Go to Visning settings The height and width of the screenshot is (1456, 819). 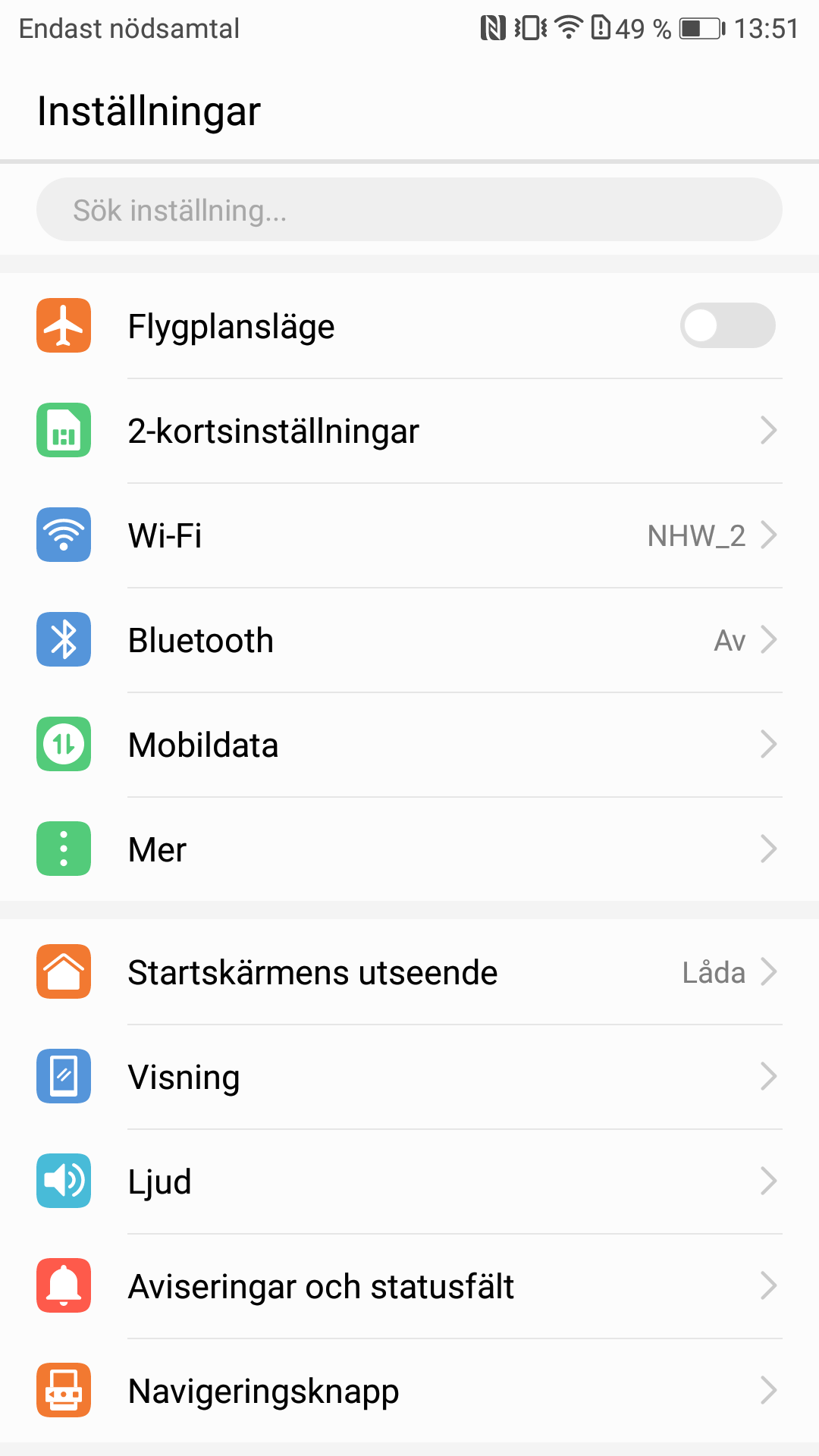409,1077
